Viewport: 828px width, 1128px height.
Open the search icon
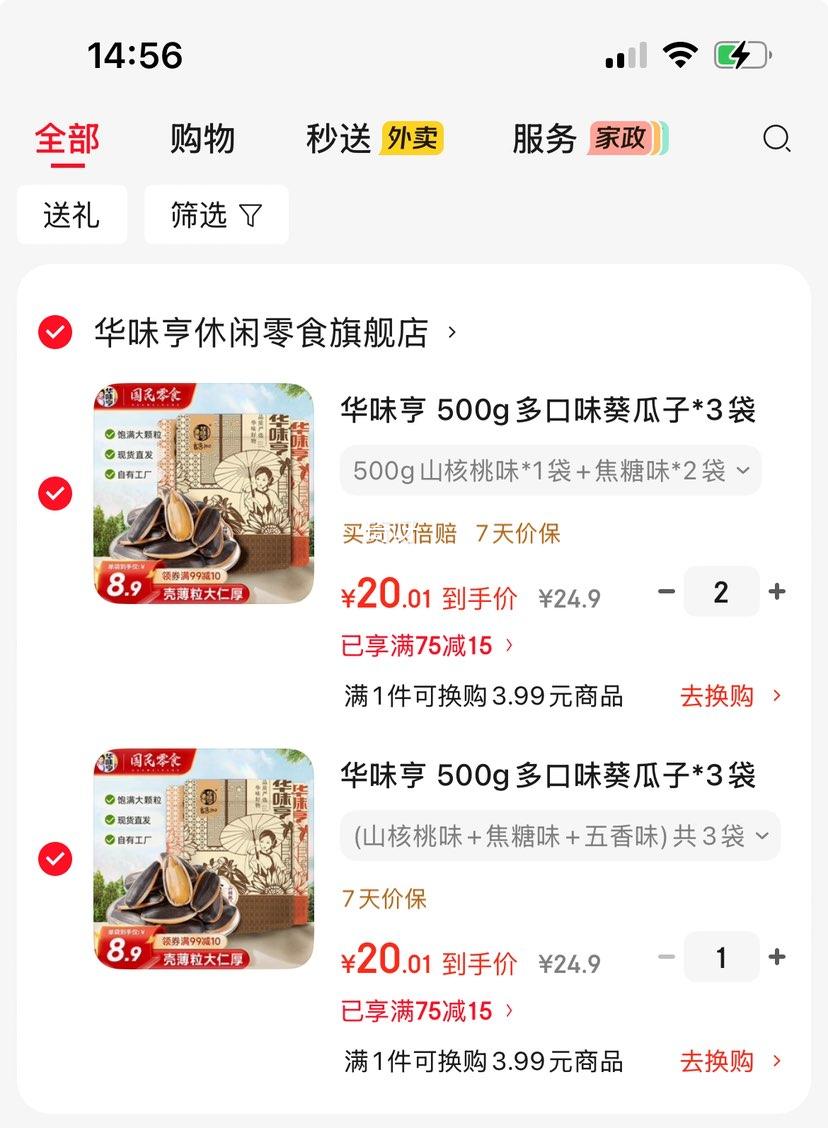[x=776, y=139]
